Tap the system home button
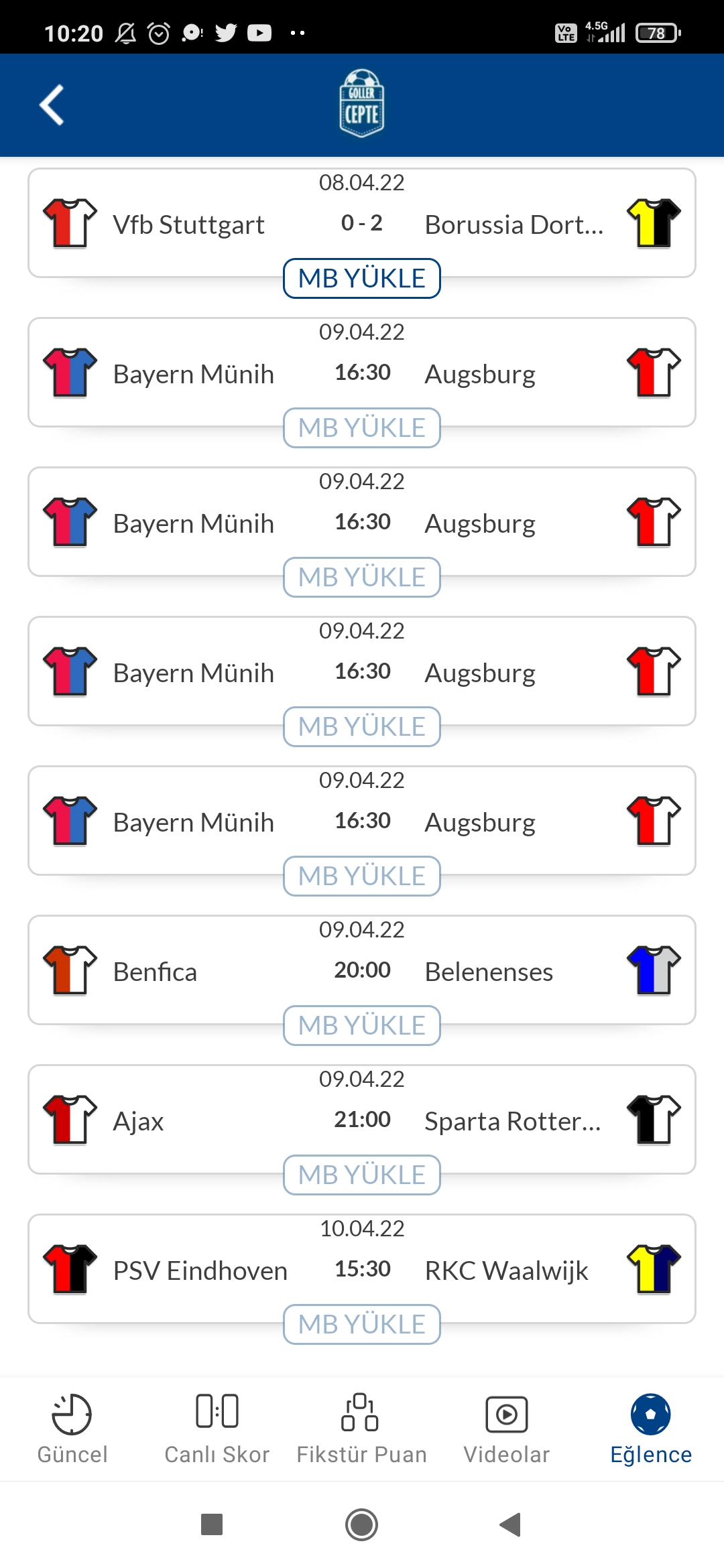Screen dimensions: 724x1568 (362, 1525)
